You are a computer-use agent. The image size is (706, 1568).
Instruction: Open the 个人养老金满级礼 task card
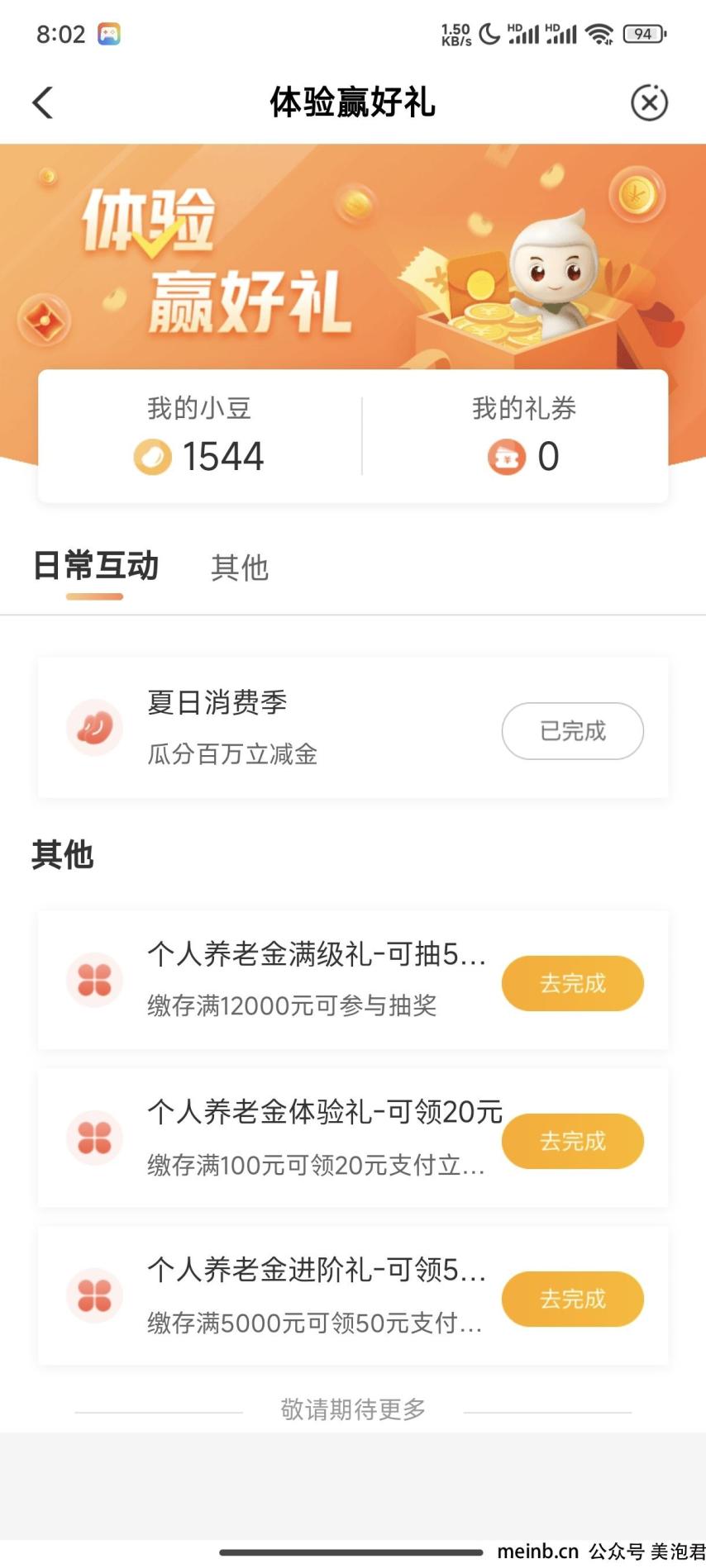(353, 980)
